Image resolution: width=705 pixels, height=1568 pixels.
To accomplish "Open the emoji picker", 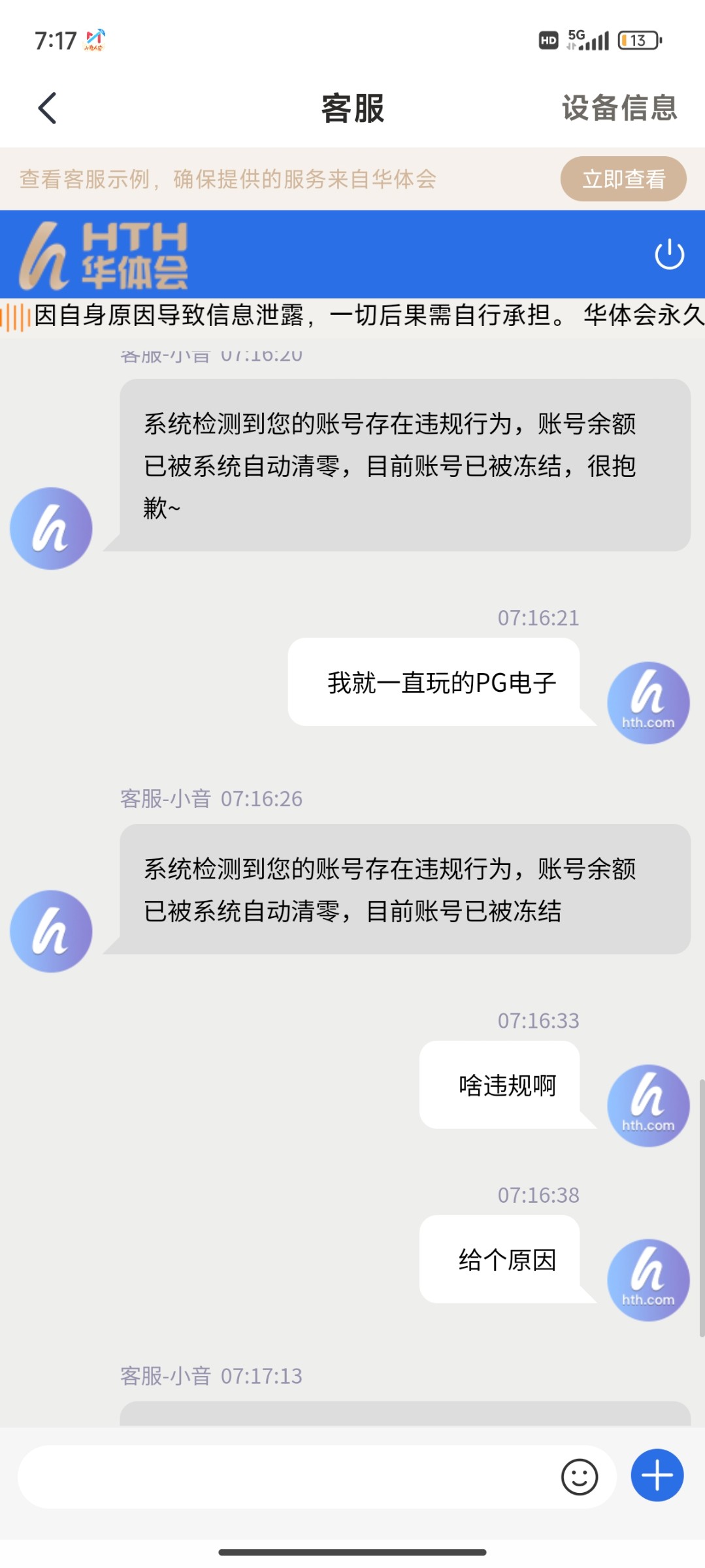I will (579, 1477).
